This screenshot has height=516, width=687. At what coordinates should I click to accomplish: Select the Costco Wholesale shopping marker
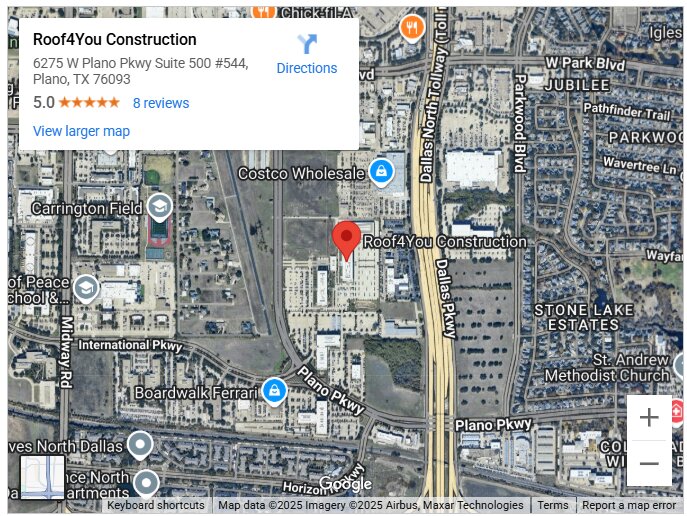click(x=381, y=173)
